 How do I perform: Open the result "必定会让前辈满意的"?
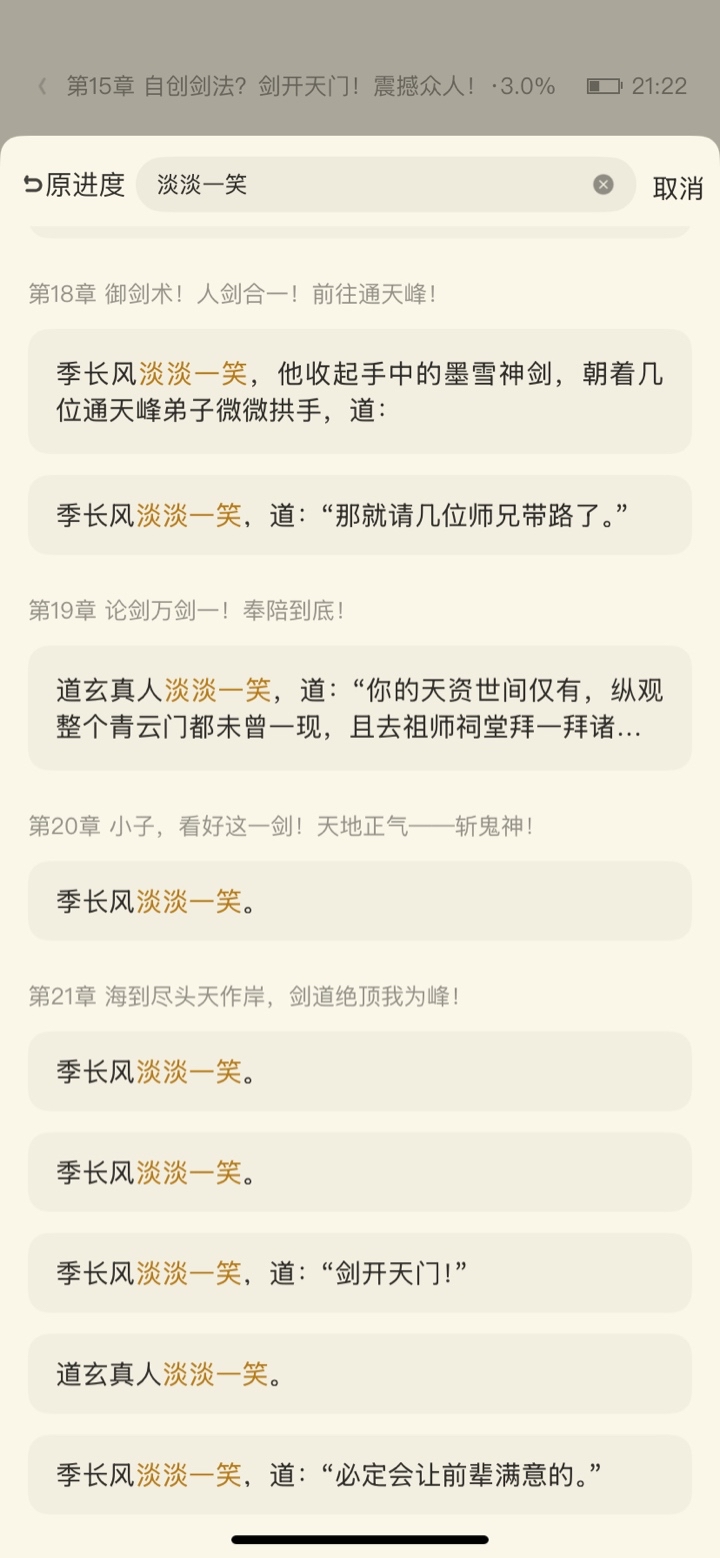pos(359,1473)
